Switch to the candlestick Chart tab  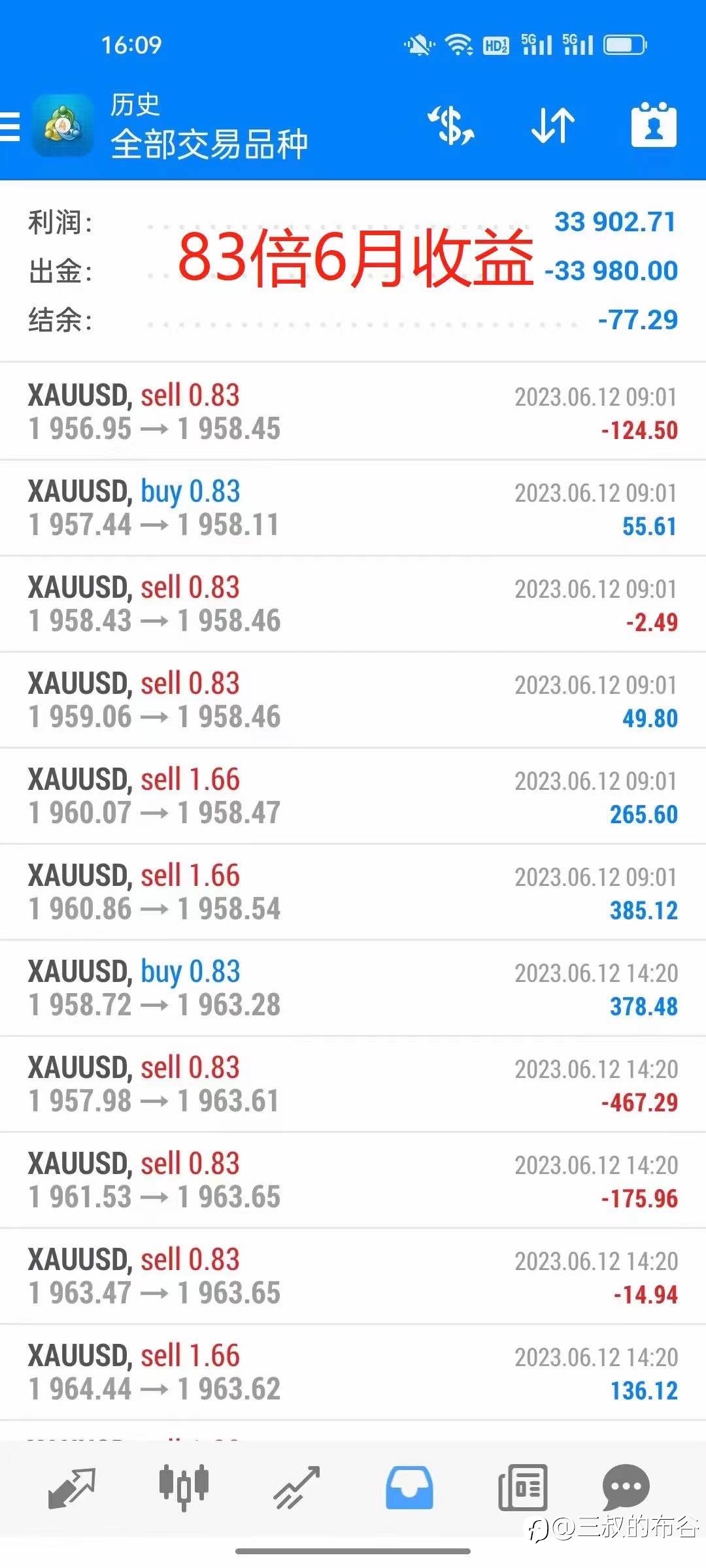184,1488
